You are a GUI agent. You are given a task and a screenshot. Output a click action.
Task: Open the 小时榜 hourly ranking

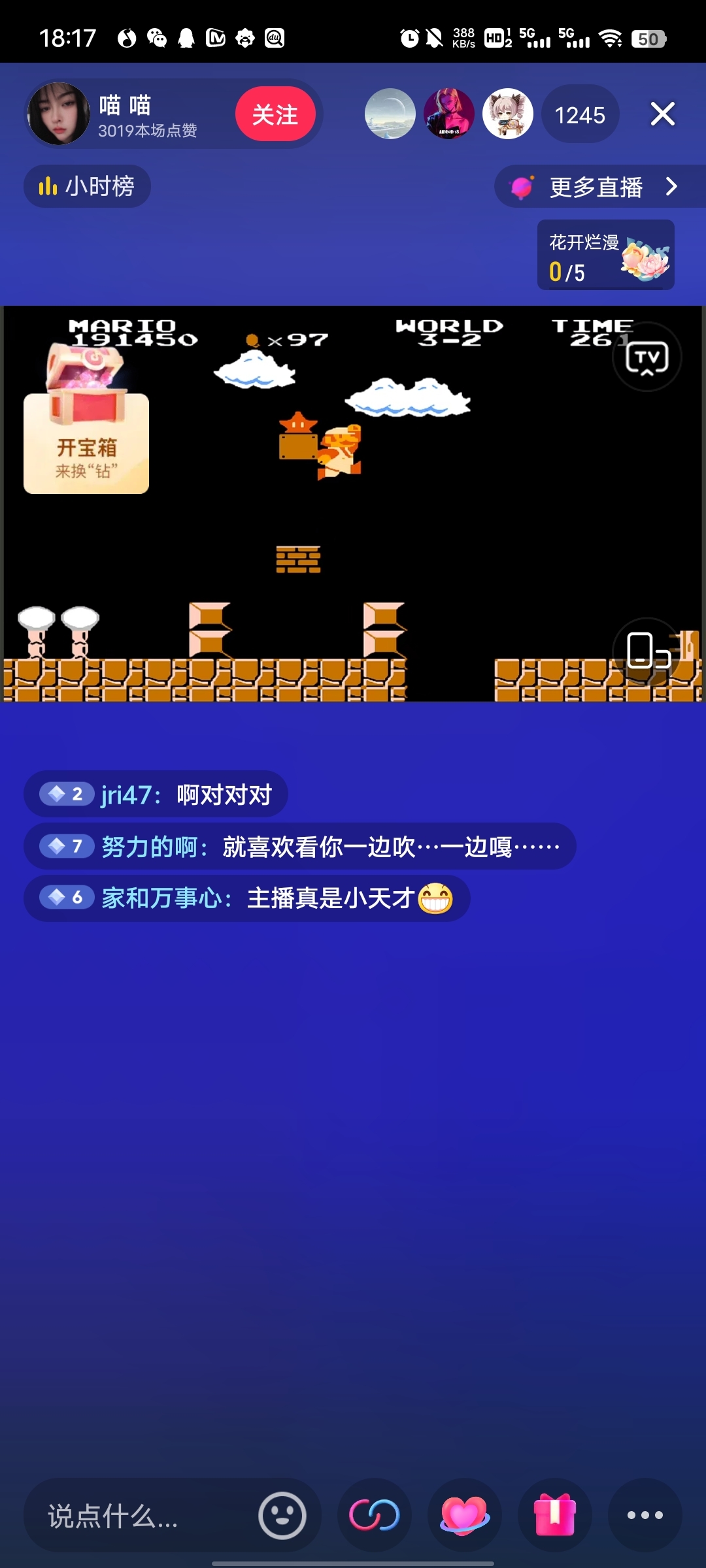87,187
